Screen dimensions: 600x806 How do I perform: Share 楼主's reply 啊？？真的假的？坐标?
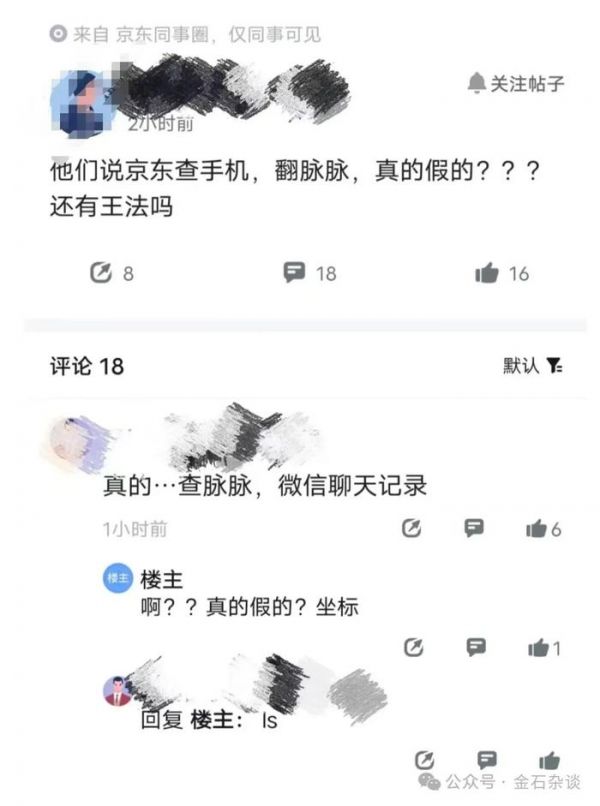pos(412,647)
